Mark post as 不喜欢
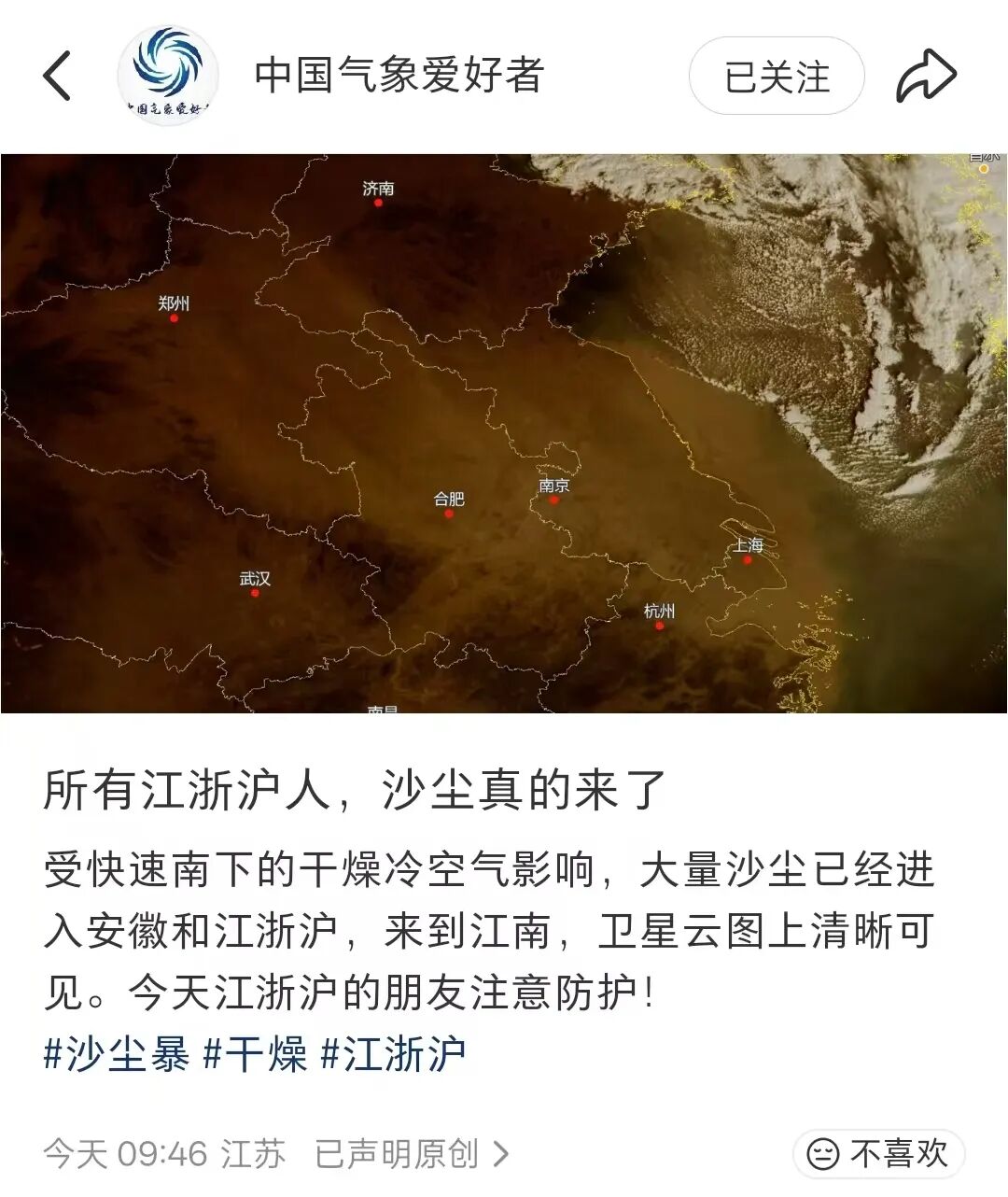The height and width of the screenshot is (1197, 1008). point(878,1154)
